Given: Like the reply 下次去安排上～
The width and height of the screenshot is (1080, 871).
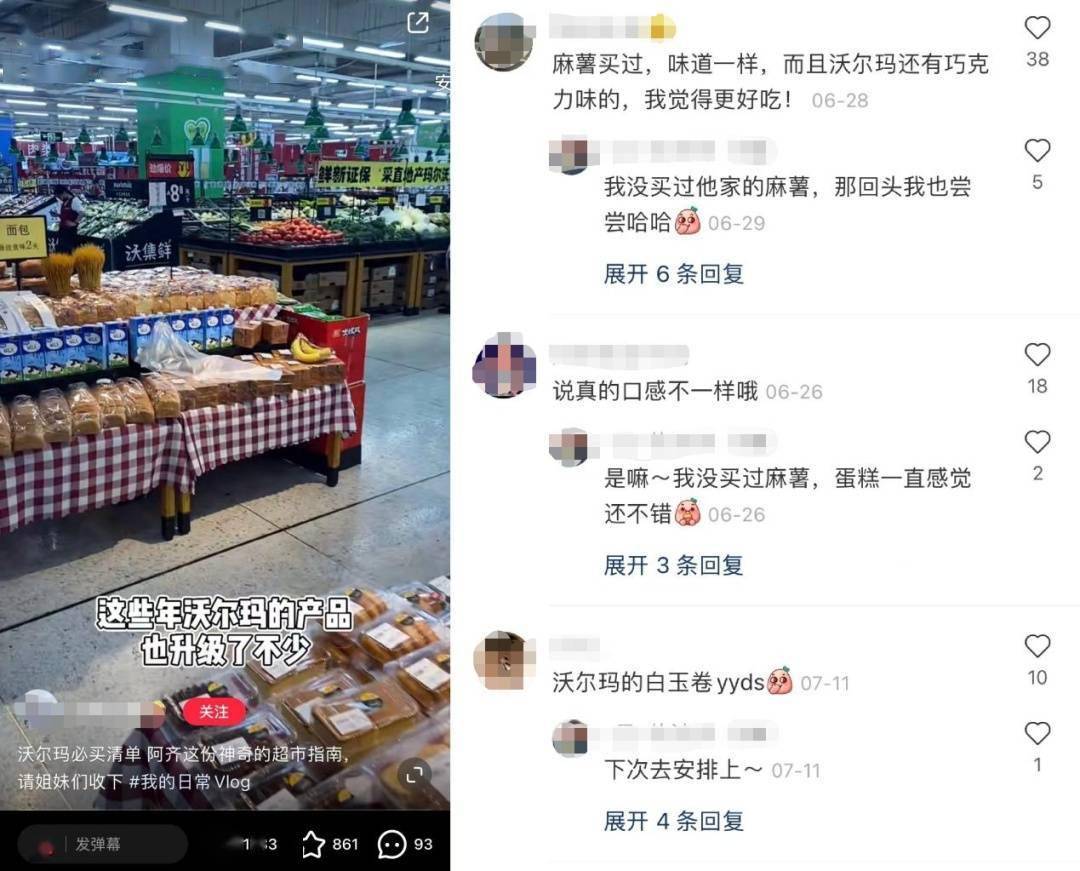Looking at the screenshot, I should coord(1037,734).
